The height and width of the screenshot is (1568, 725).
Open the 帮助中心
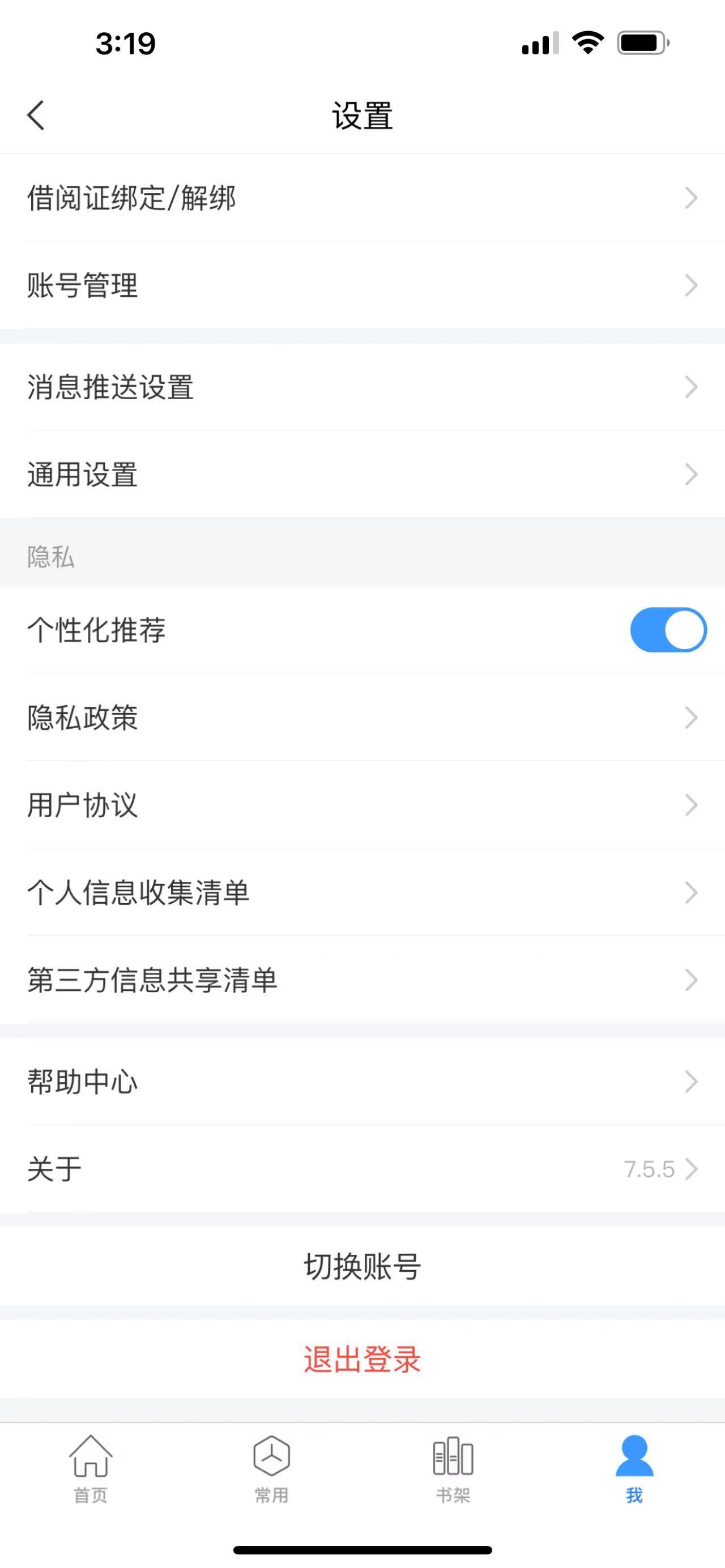[x=362, y=1082]
